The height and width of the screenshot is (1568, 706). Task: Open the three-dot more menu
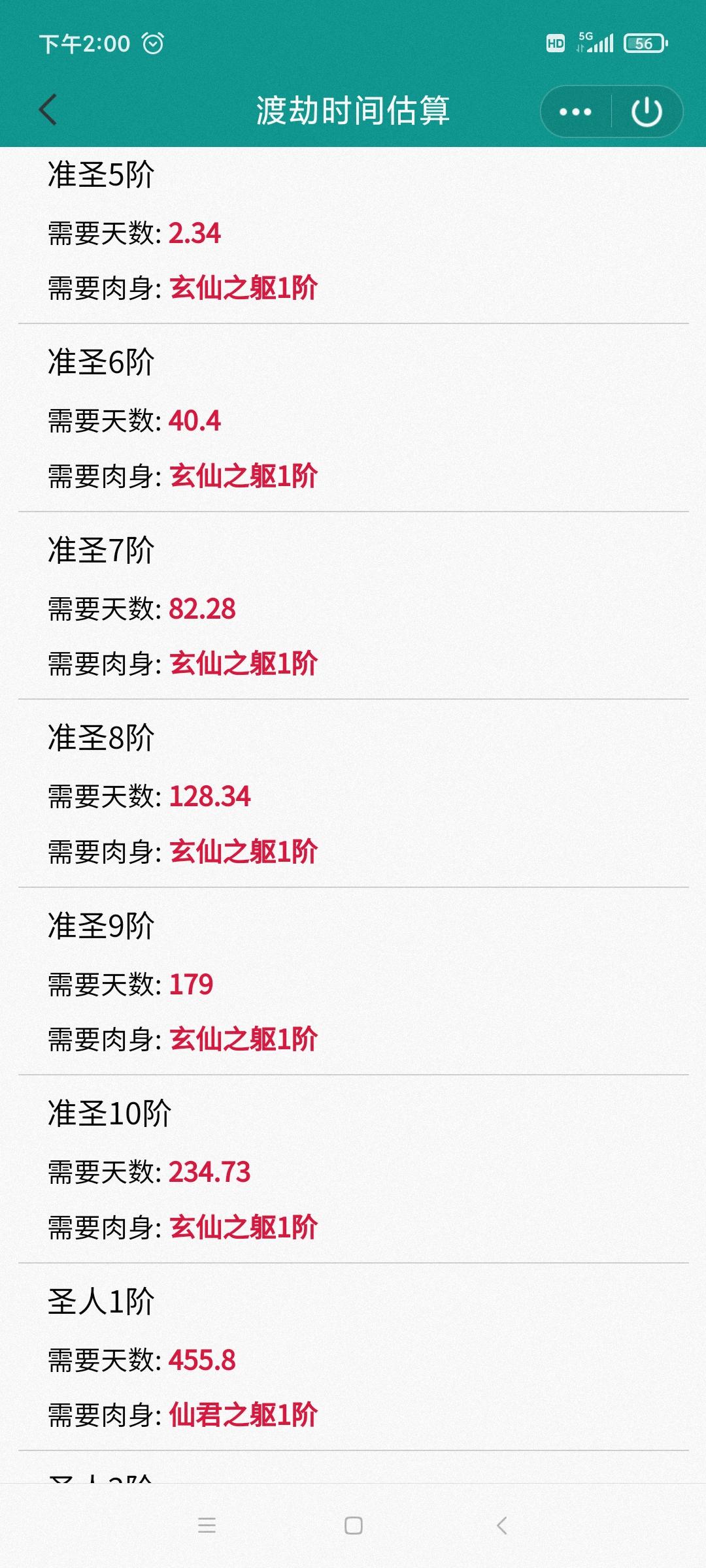575,112
